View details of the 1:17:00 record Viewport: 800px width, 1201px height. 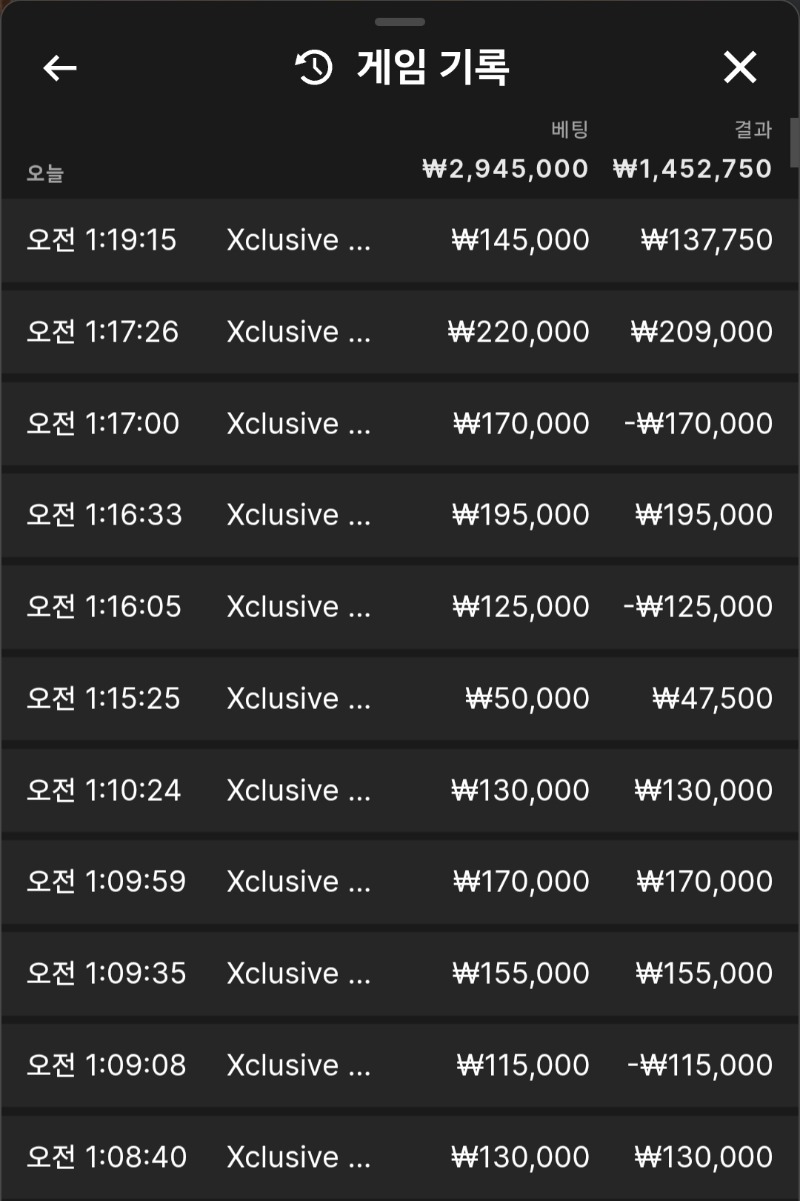[x=400, y=424]
